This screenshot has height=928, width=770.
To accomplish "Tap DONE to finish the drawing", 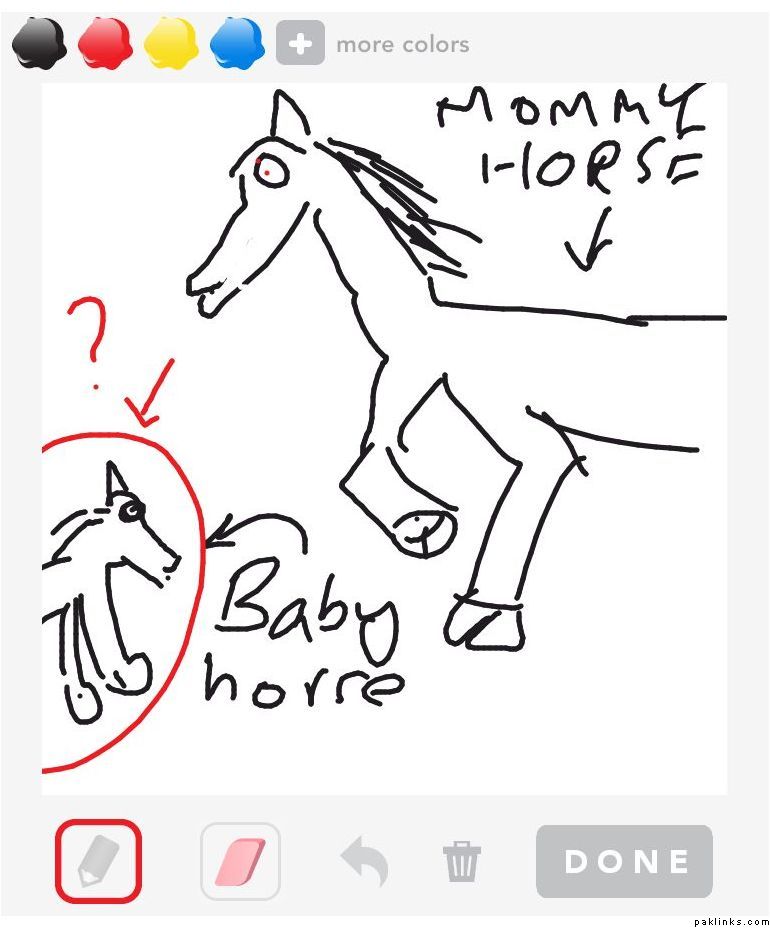I will 625,861.
